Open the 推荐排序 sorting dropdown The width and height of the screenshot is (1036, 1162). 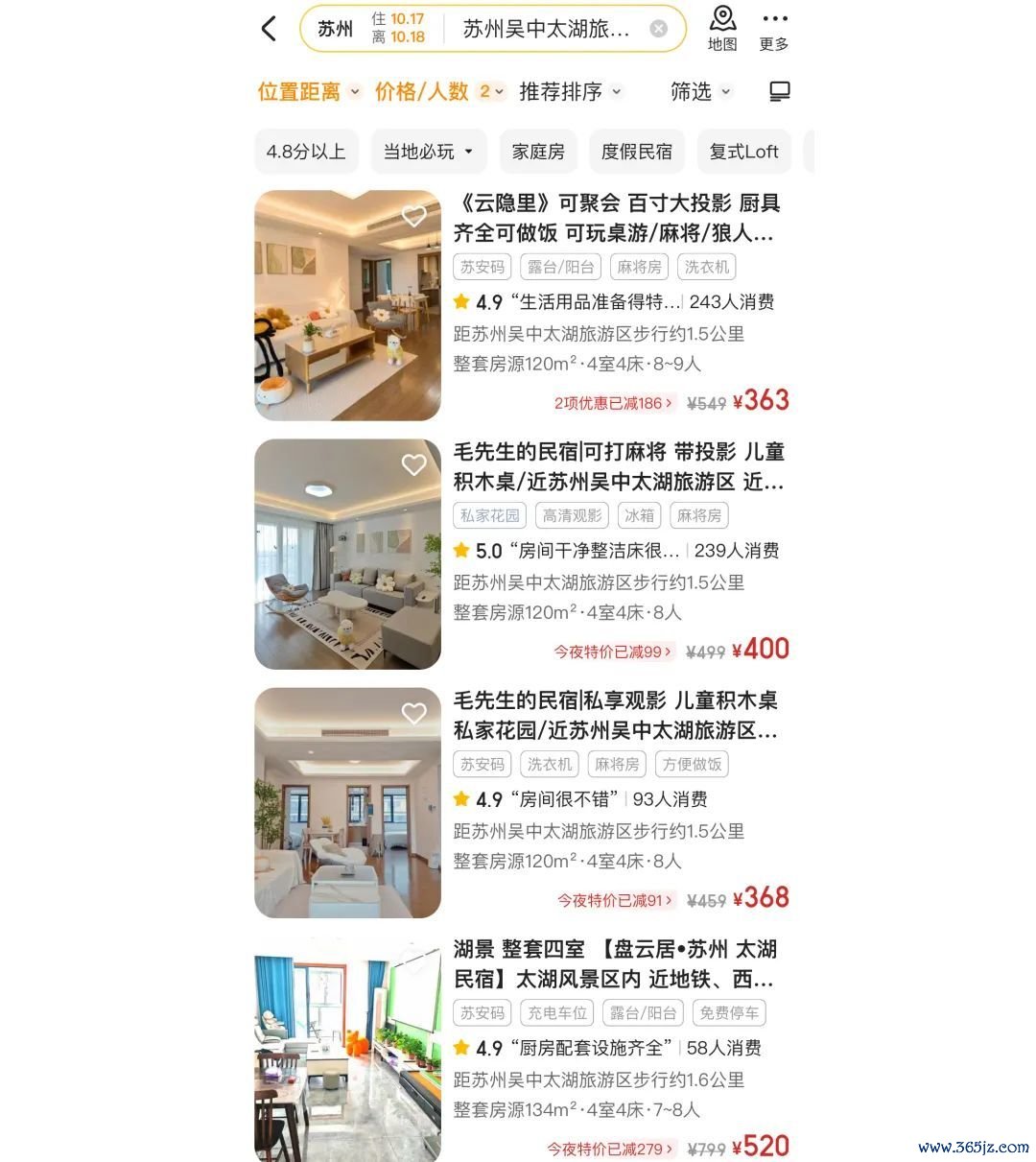[571, 91]
